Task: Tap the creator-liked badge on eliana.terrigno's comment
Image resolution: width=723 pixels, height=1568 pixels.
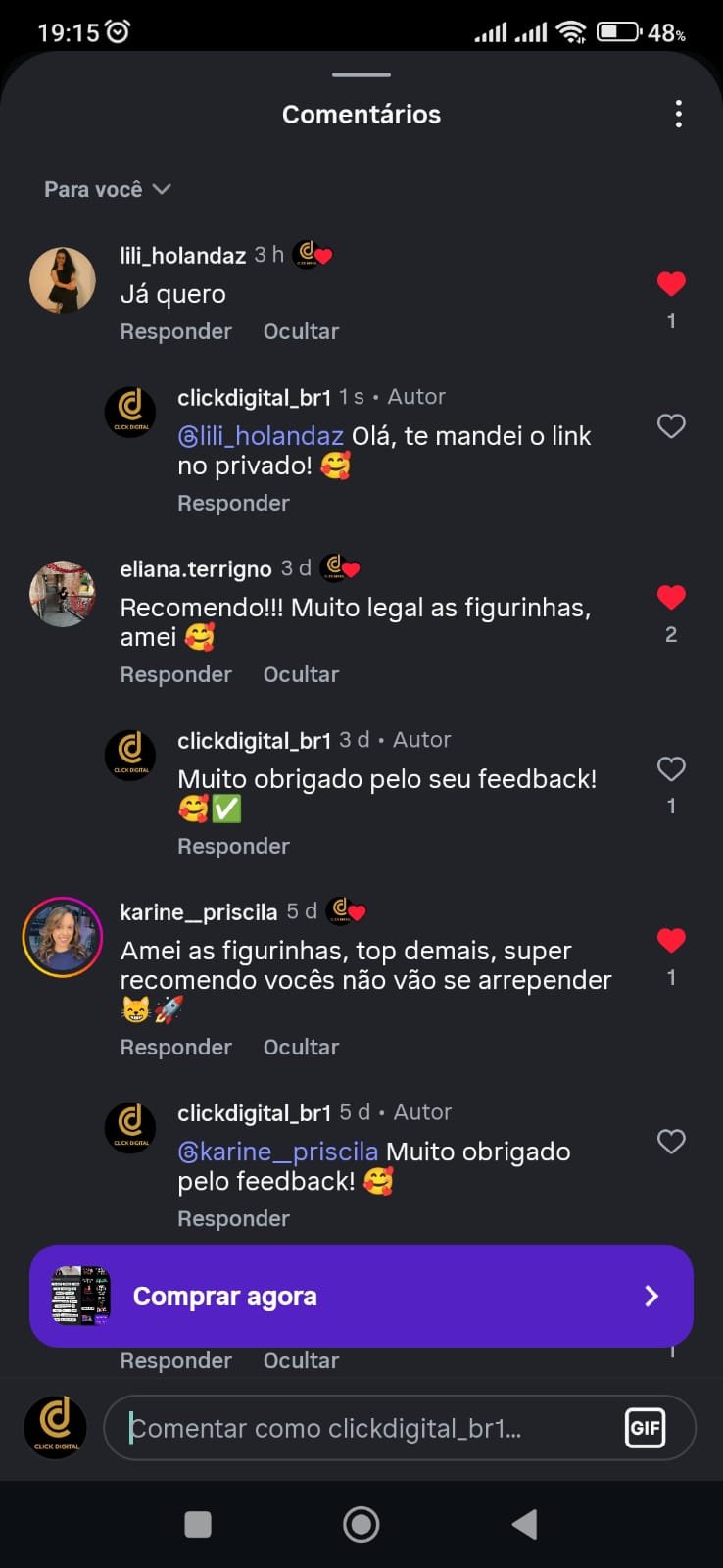Action: click(340, 566)
